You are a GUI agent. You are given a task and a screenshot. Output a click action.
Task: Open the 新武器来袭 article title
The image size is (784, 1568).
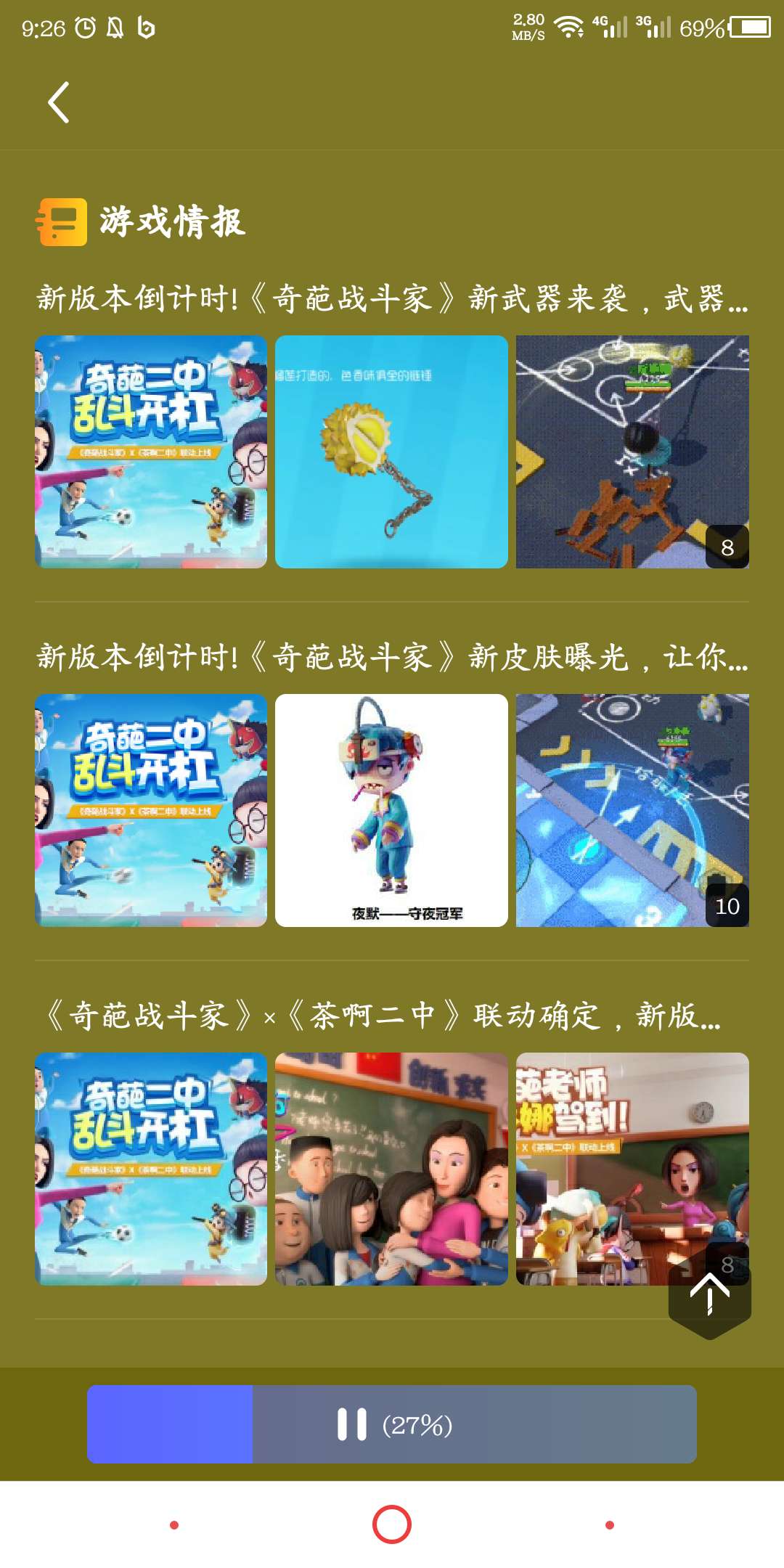click(392, 298)
